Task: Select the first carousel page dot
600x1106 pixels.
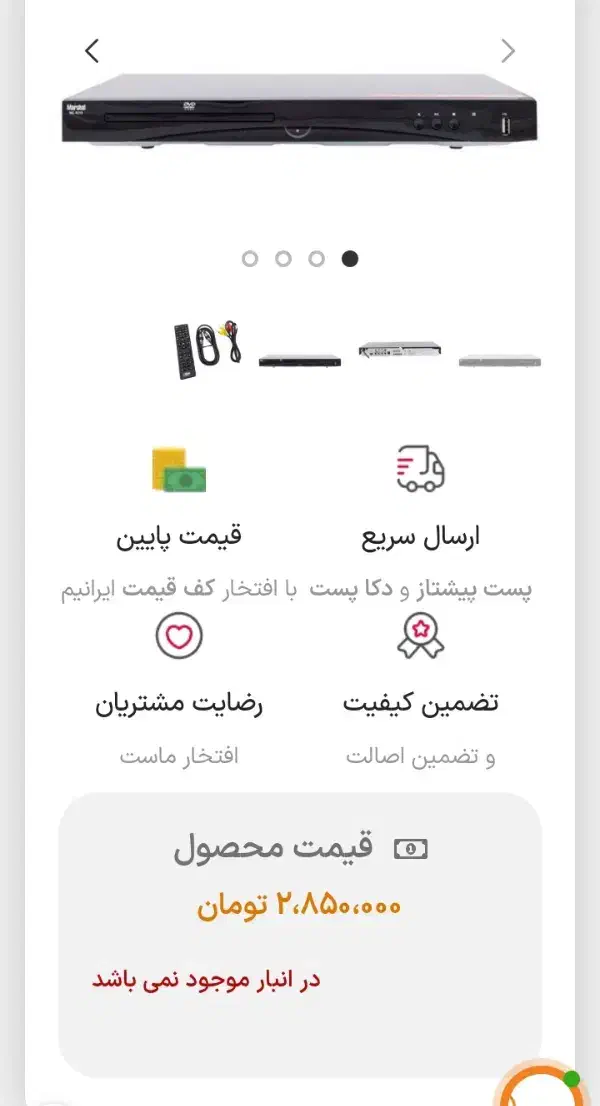Action: pos(250,259)
